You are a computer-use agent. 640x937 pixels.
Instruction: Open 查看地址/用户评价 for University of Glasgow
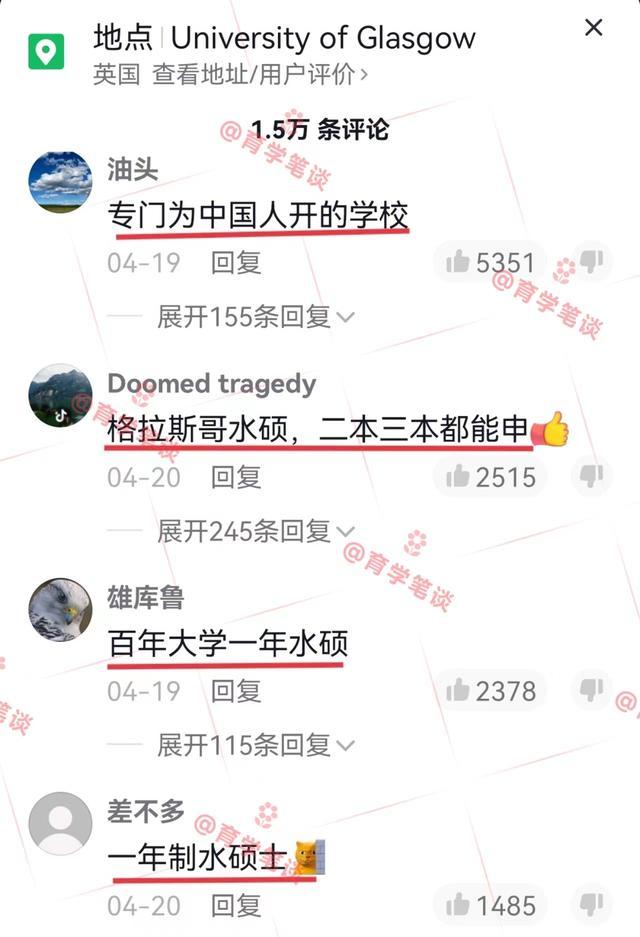pyautogui.click(x=259, y=73)
